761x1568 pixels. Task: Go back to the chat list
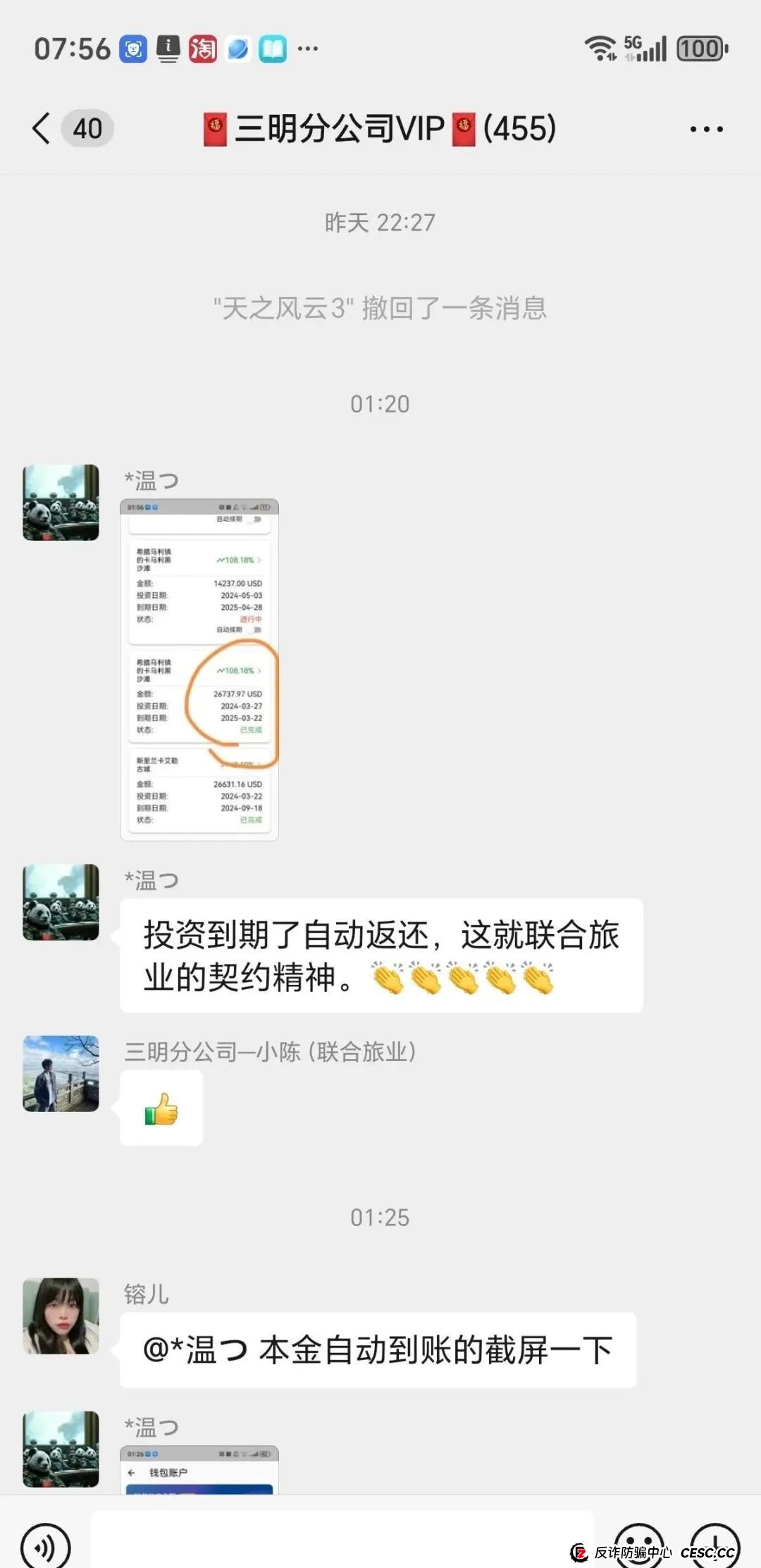pyautogui.click(x=42, y=128)
